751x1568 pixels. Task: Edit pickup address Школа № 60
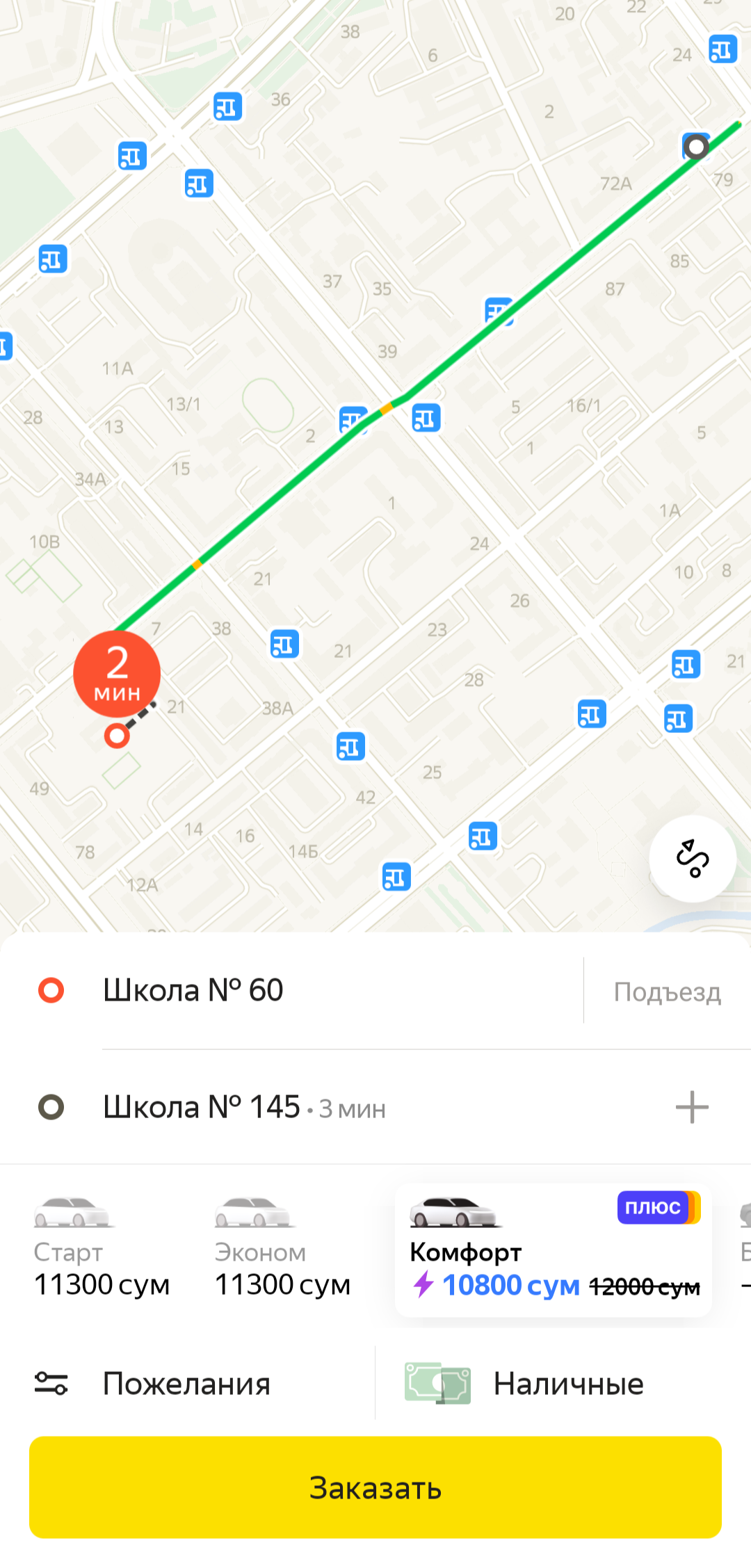(278, 990)
